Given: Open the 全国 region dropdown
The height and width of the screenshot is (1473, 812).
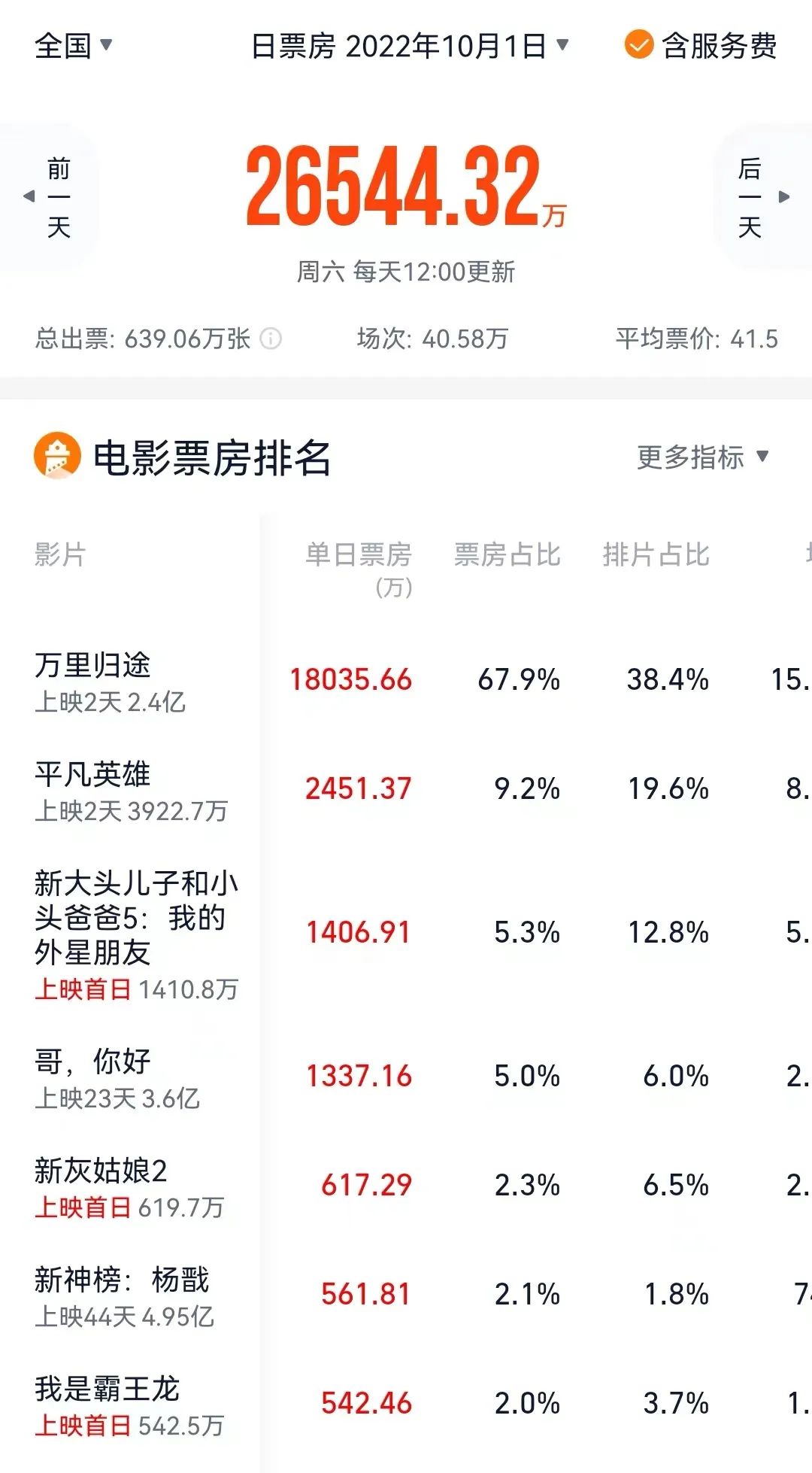Looking at the screenshot, I should pos(73,46).
